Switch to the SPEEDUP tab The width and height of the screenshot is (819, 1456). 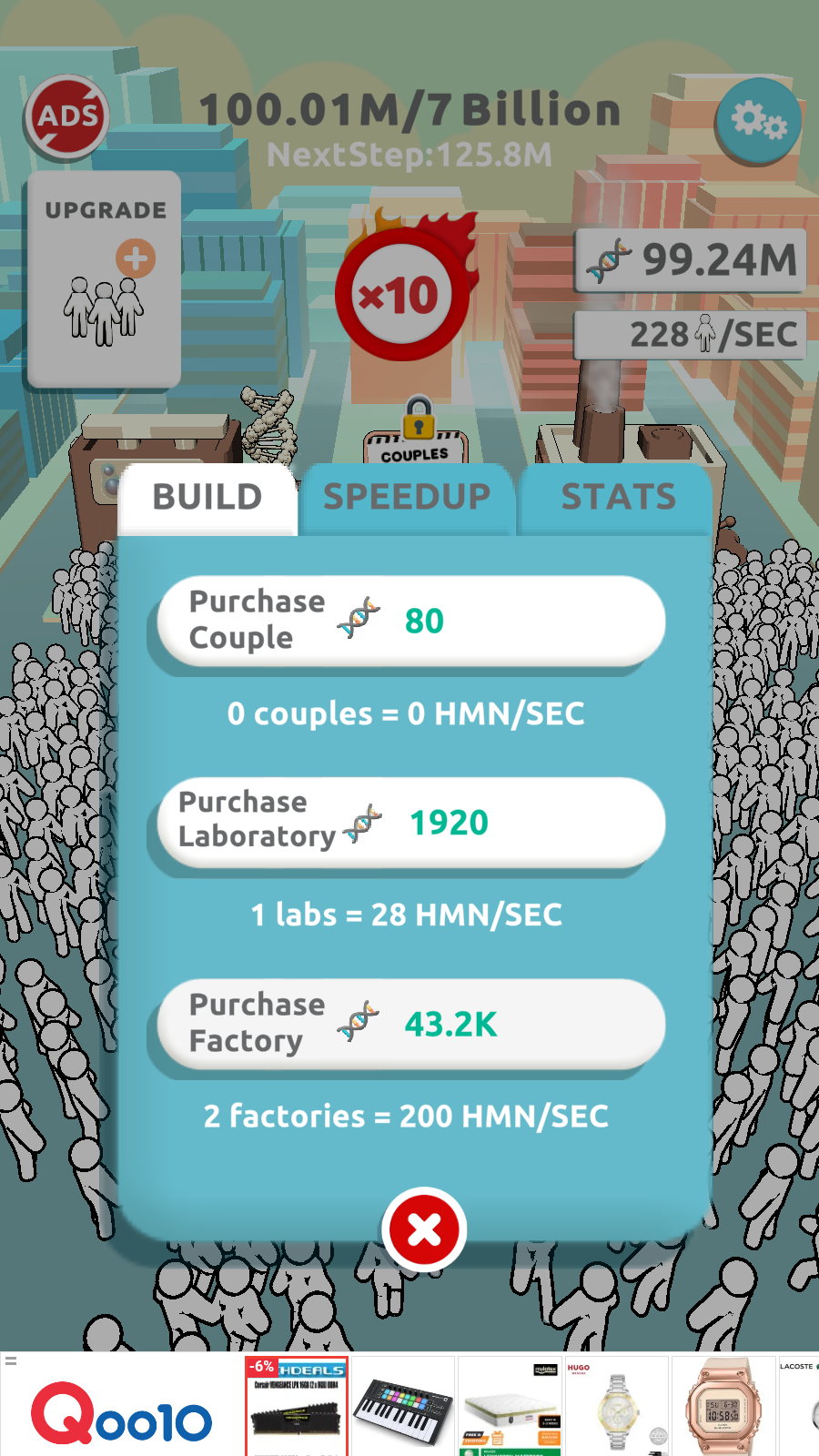coord(407,498)
